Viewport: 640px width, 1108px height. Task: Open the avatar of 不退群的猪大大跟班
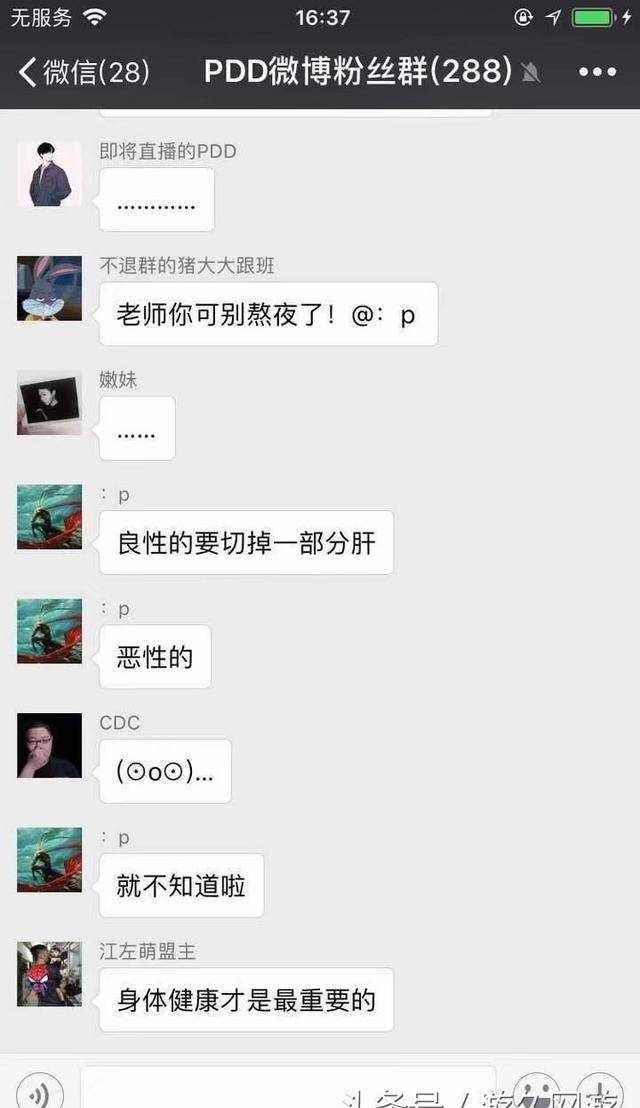tap(49, 288)
